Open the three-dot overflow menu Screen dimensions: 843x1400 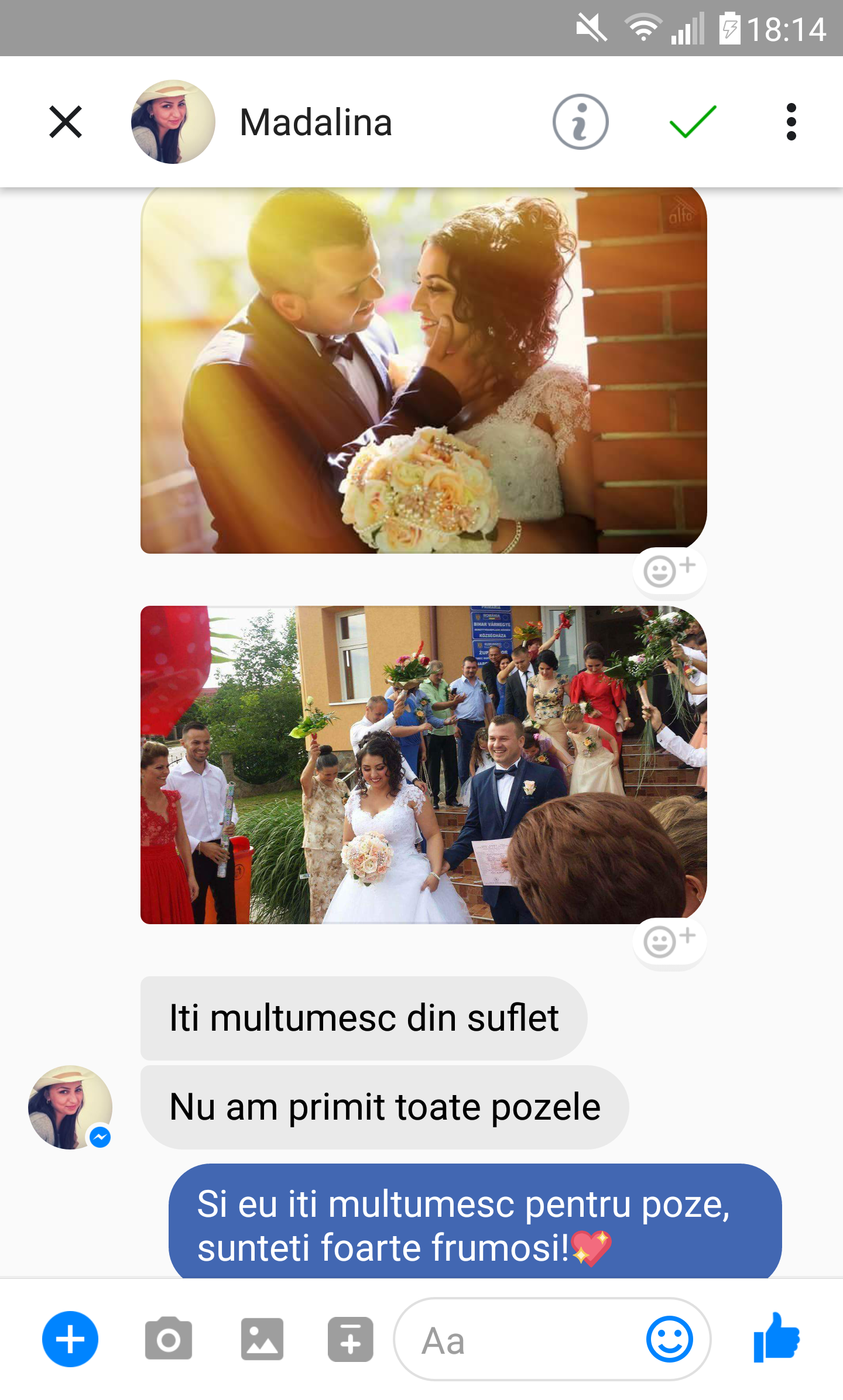click(x=791, y=122)
